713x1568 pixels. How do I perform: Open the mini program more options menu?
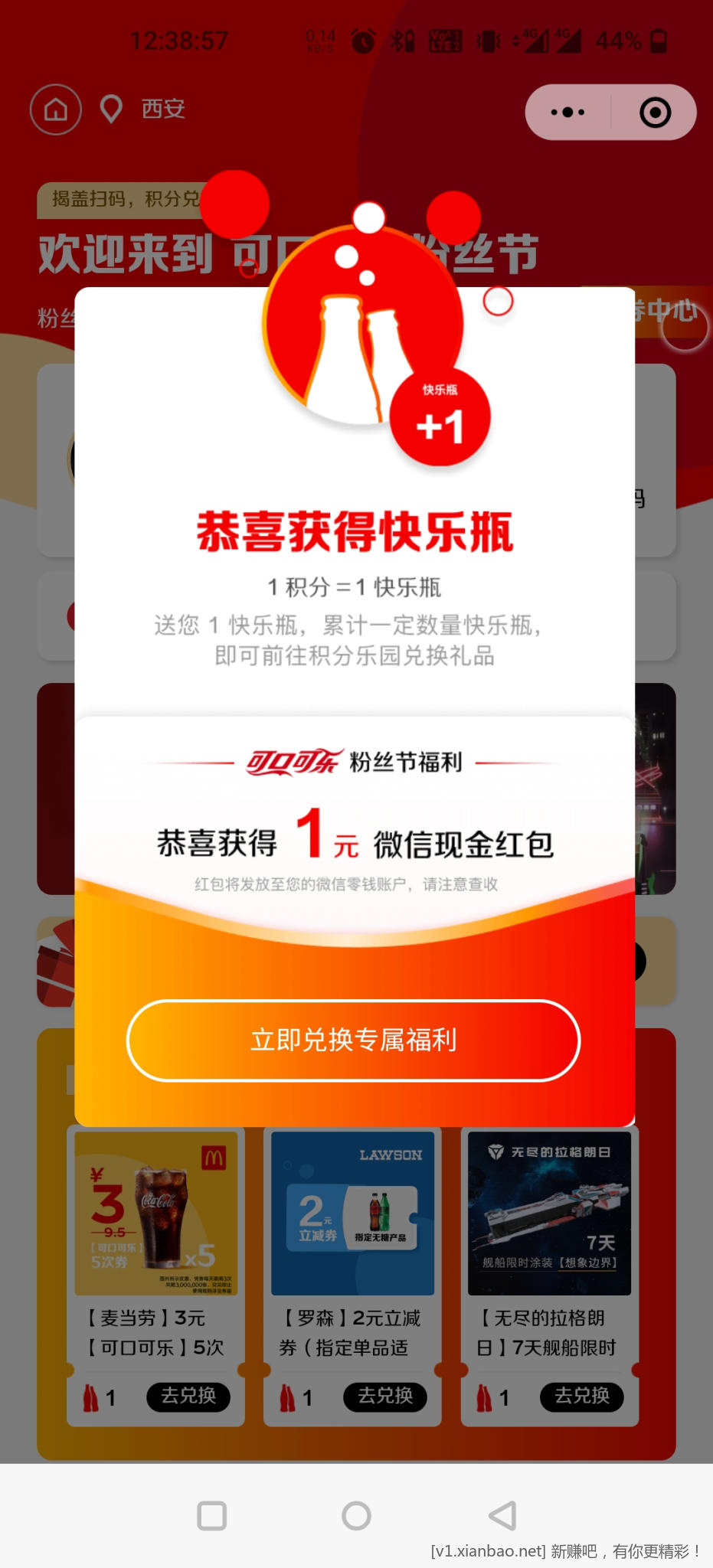click(567, 113)
